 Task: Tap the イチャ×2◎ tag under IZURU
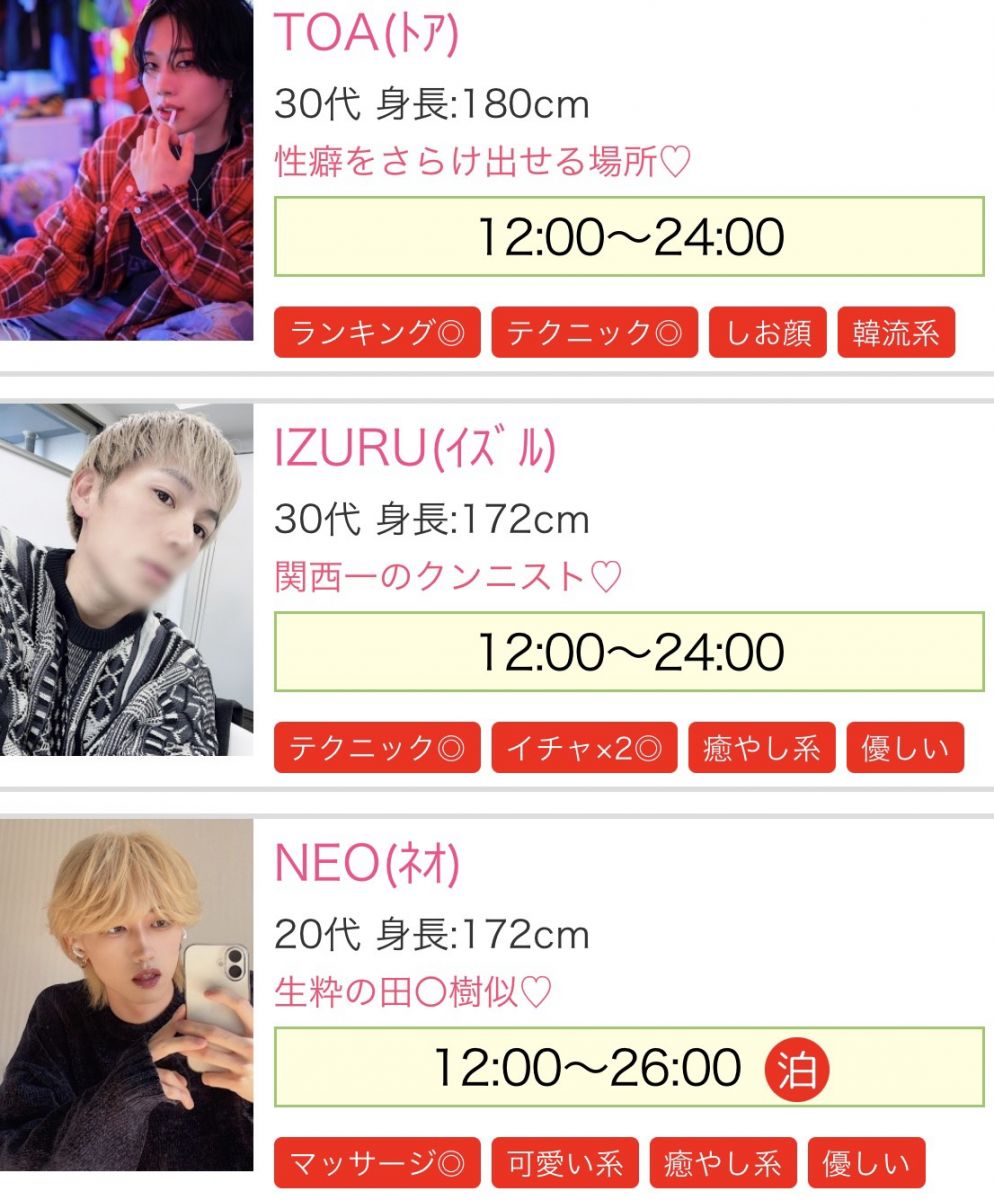tap(584, 748)
